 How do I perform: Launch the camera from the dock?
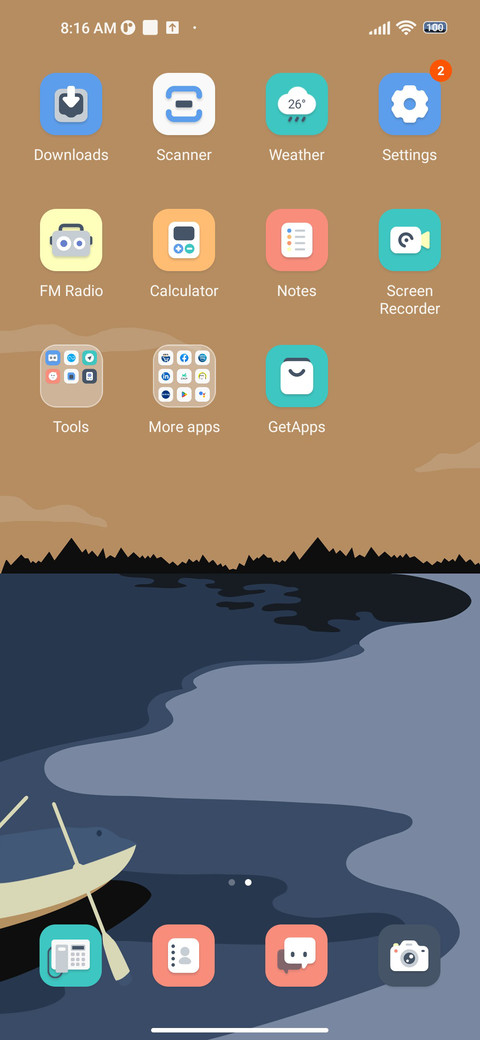410,956
